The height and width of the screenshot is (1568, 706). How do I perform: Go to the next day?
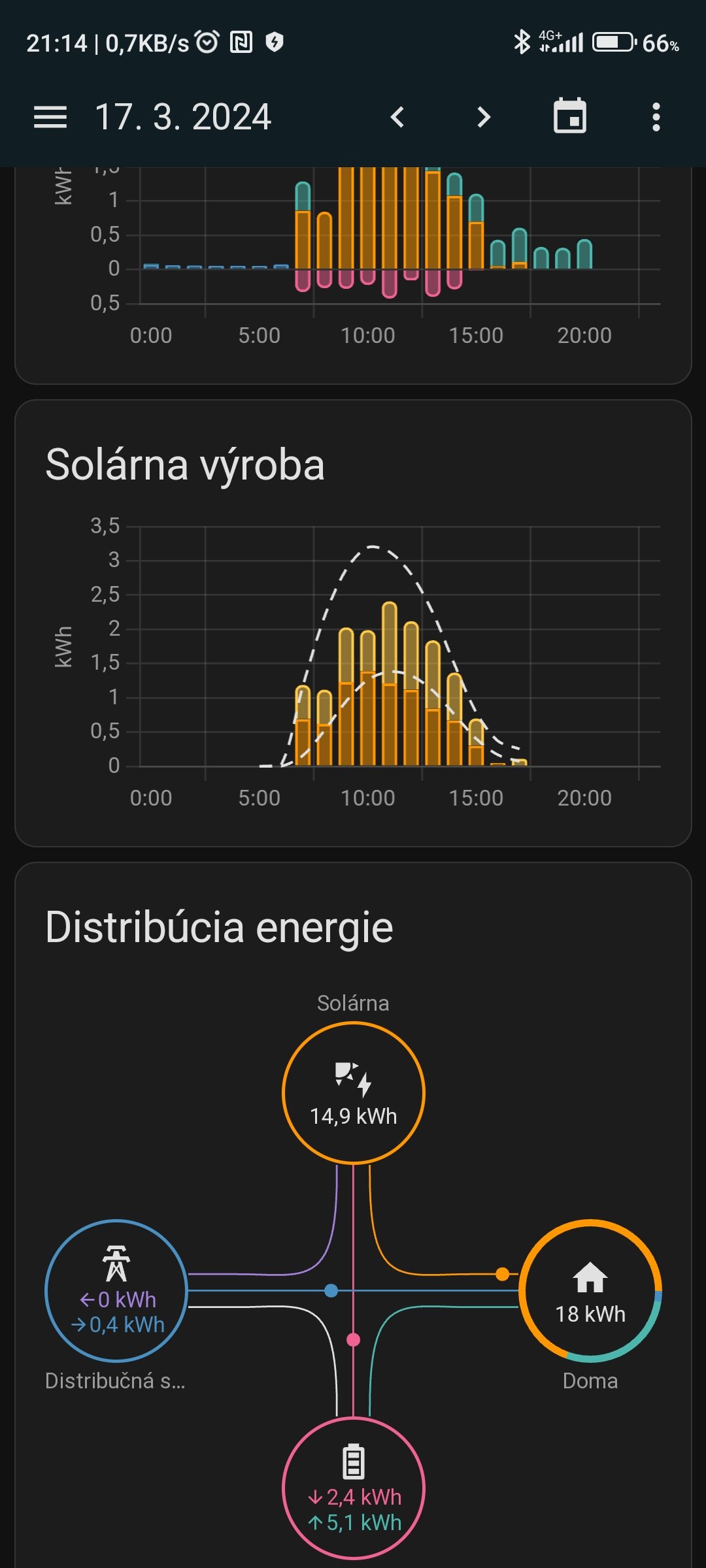[483, 118]
